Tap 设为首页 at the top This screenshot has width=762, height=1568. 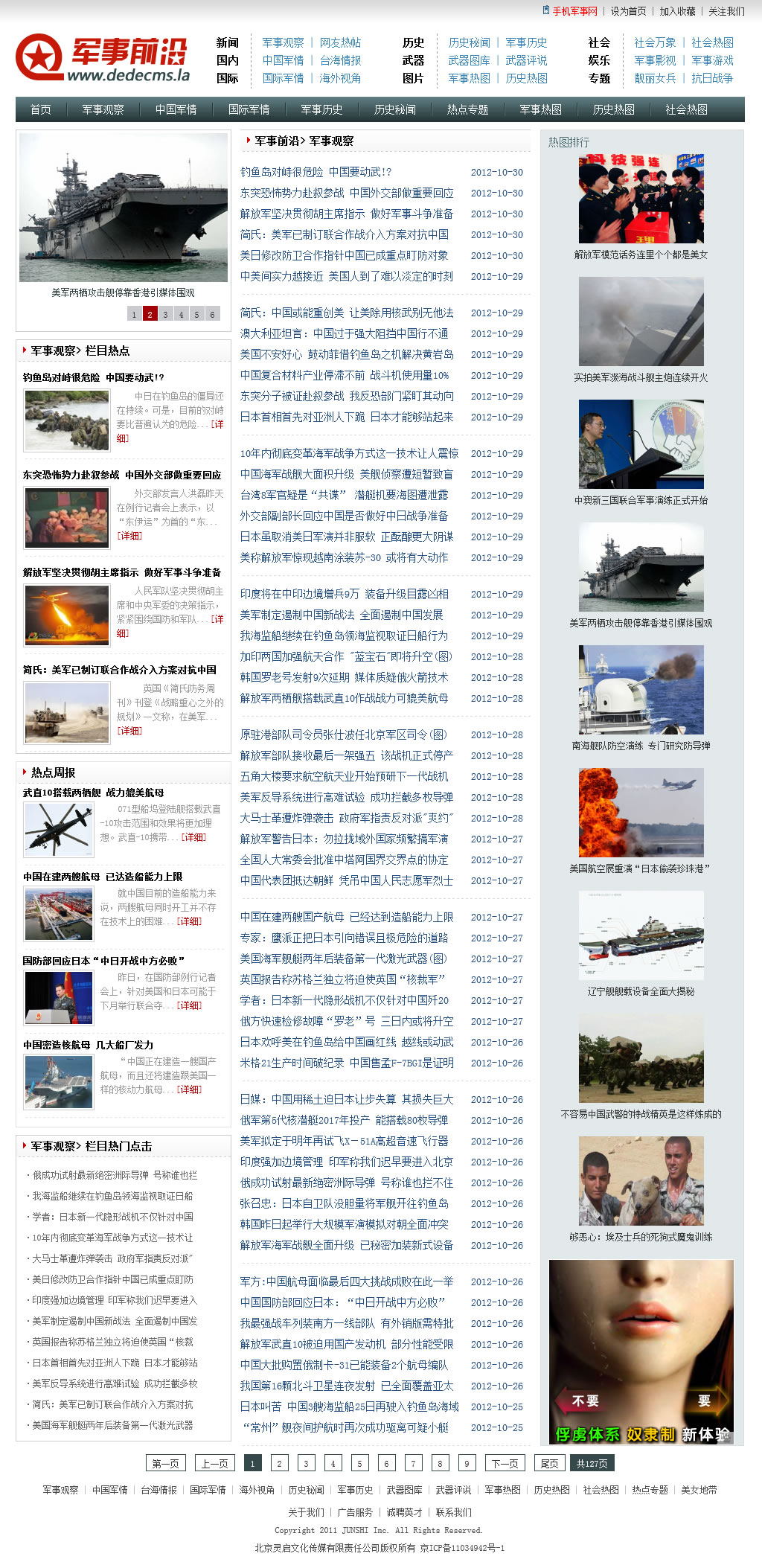(x=628, y=11)
